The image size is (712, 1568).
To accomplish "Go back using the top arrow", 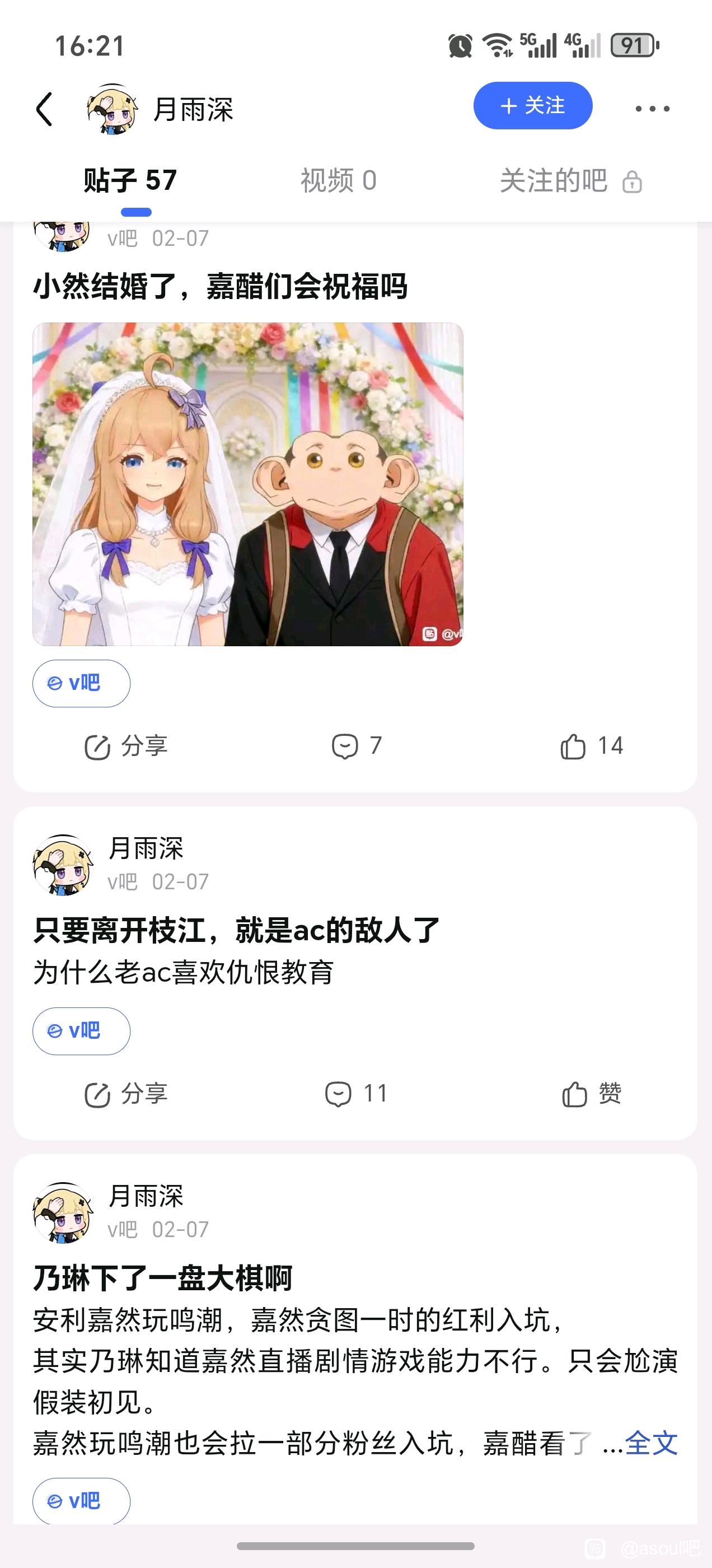I will point(44,109).
